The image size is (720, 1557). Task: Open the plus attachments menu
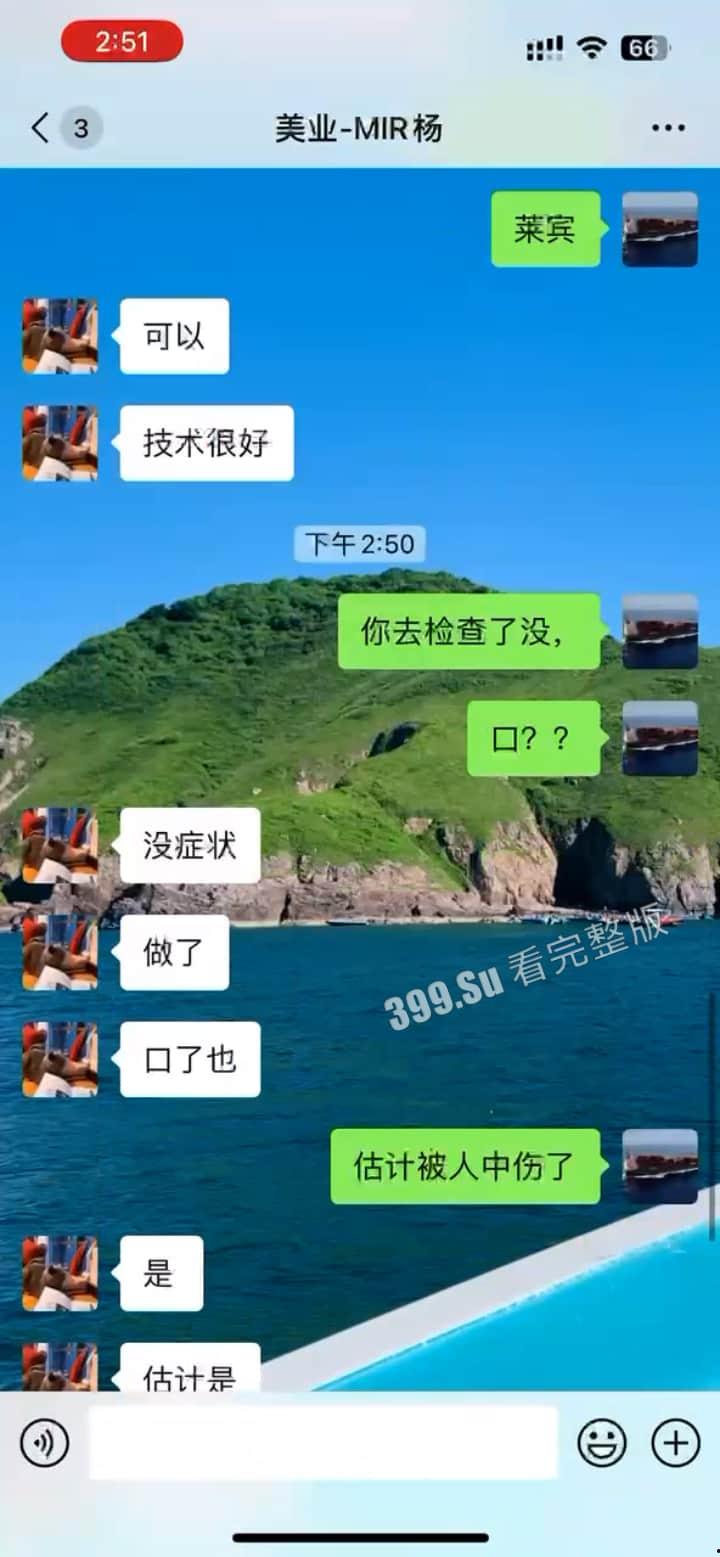(676, 1443)
